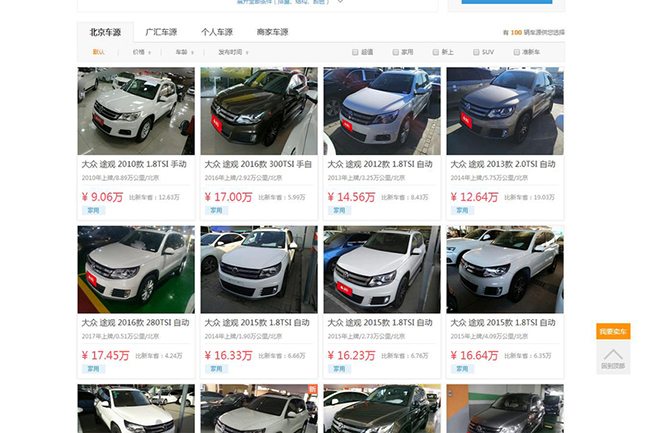The height and width of the screenshot is (433, 650).
Task: Check the 家用 filter checkbox
Action: (396, 51)
